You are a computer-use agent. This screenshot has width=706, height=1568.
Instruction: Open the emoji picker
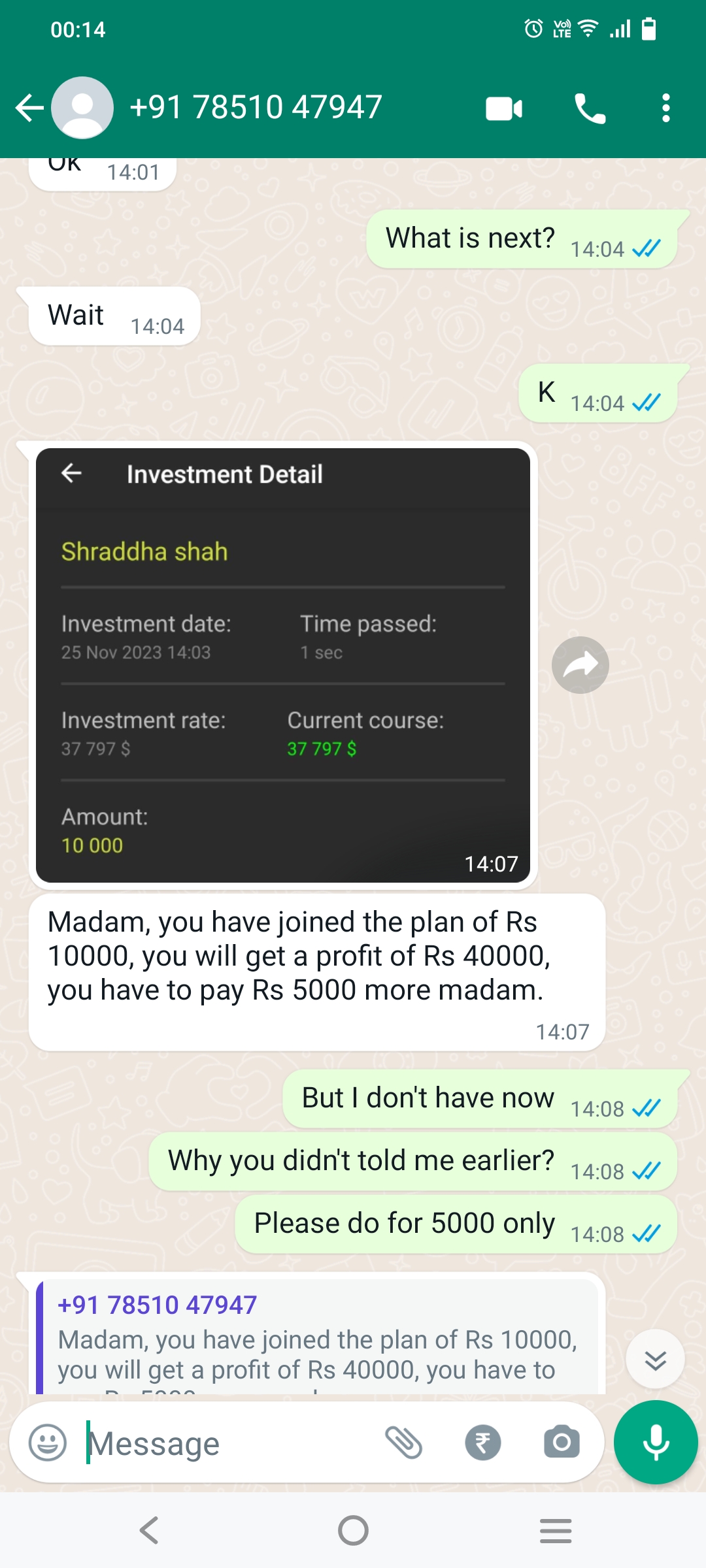48,1443
